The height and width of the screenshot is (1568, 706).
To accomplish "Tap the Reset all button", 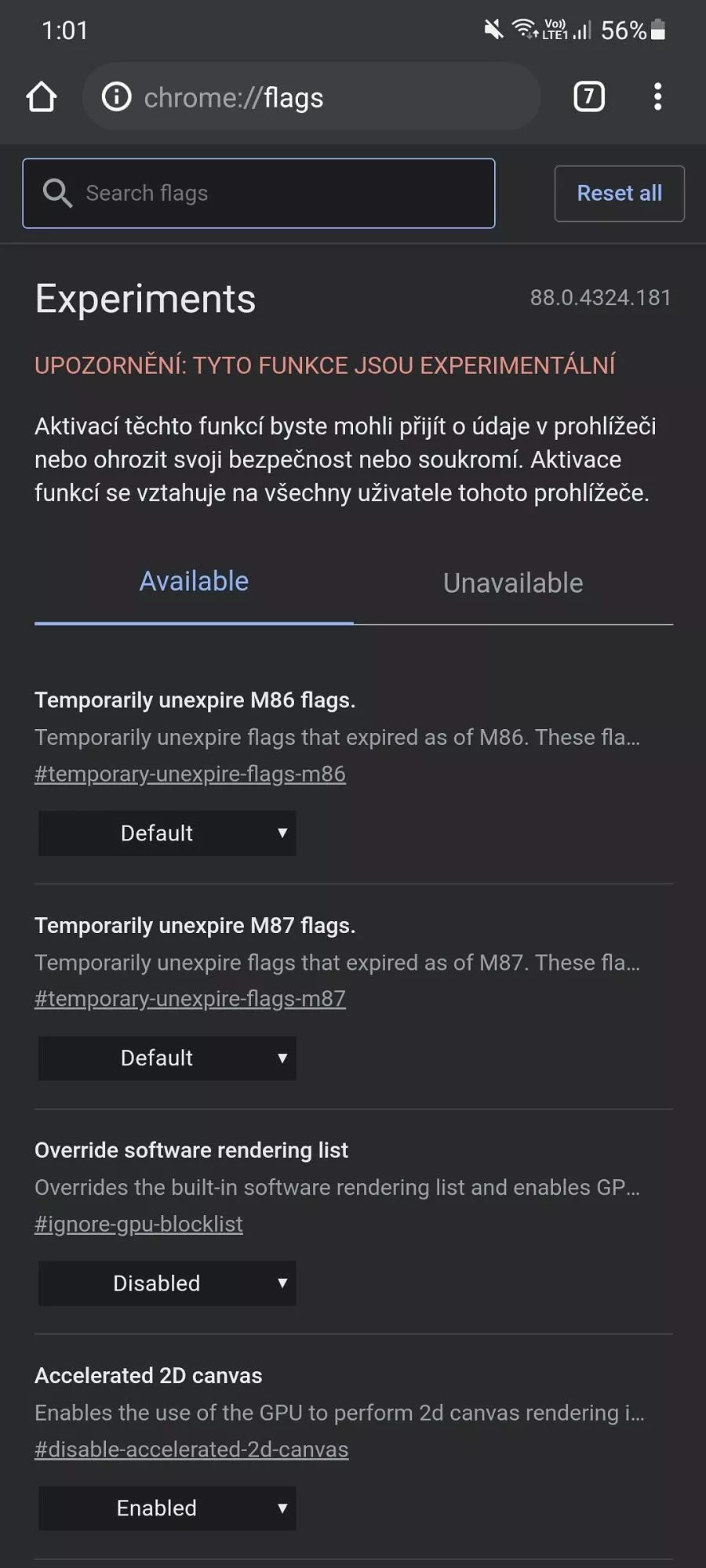I will pyautogui.click(x=620, y=194).
